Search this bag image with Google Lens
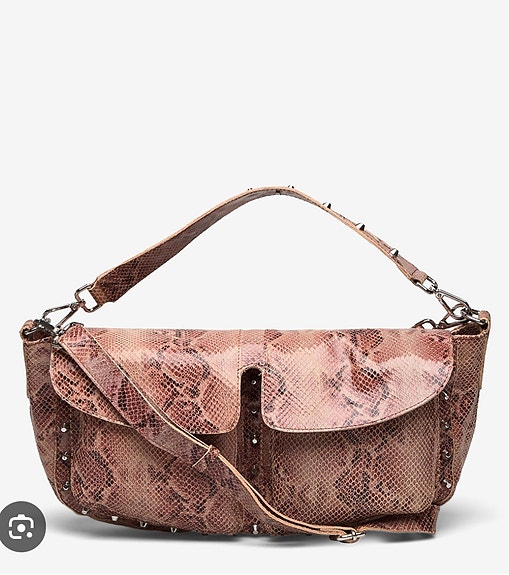Image resolution: width=509 pixels, height=575 pixels. coord(22,526)
